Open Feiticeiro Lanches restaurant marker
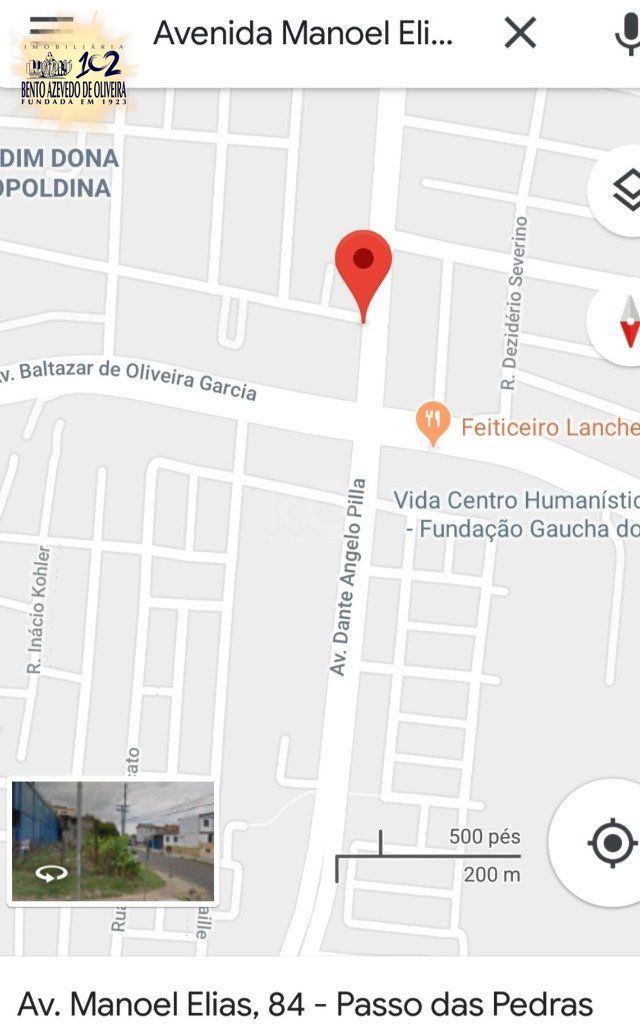 432,426
